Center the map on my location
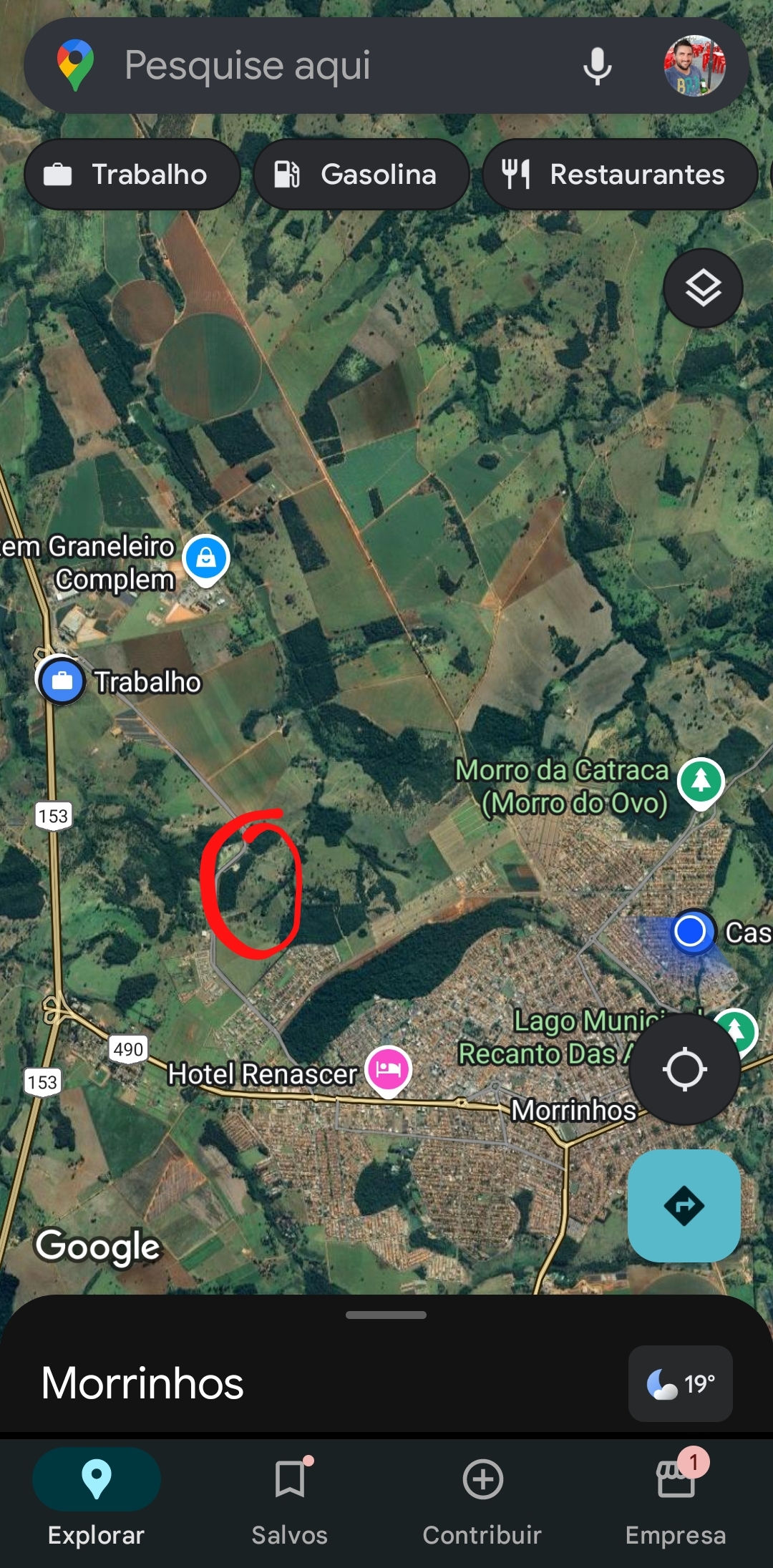773x1568 pixels. tap(684, 1069)
